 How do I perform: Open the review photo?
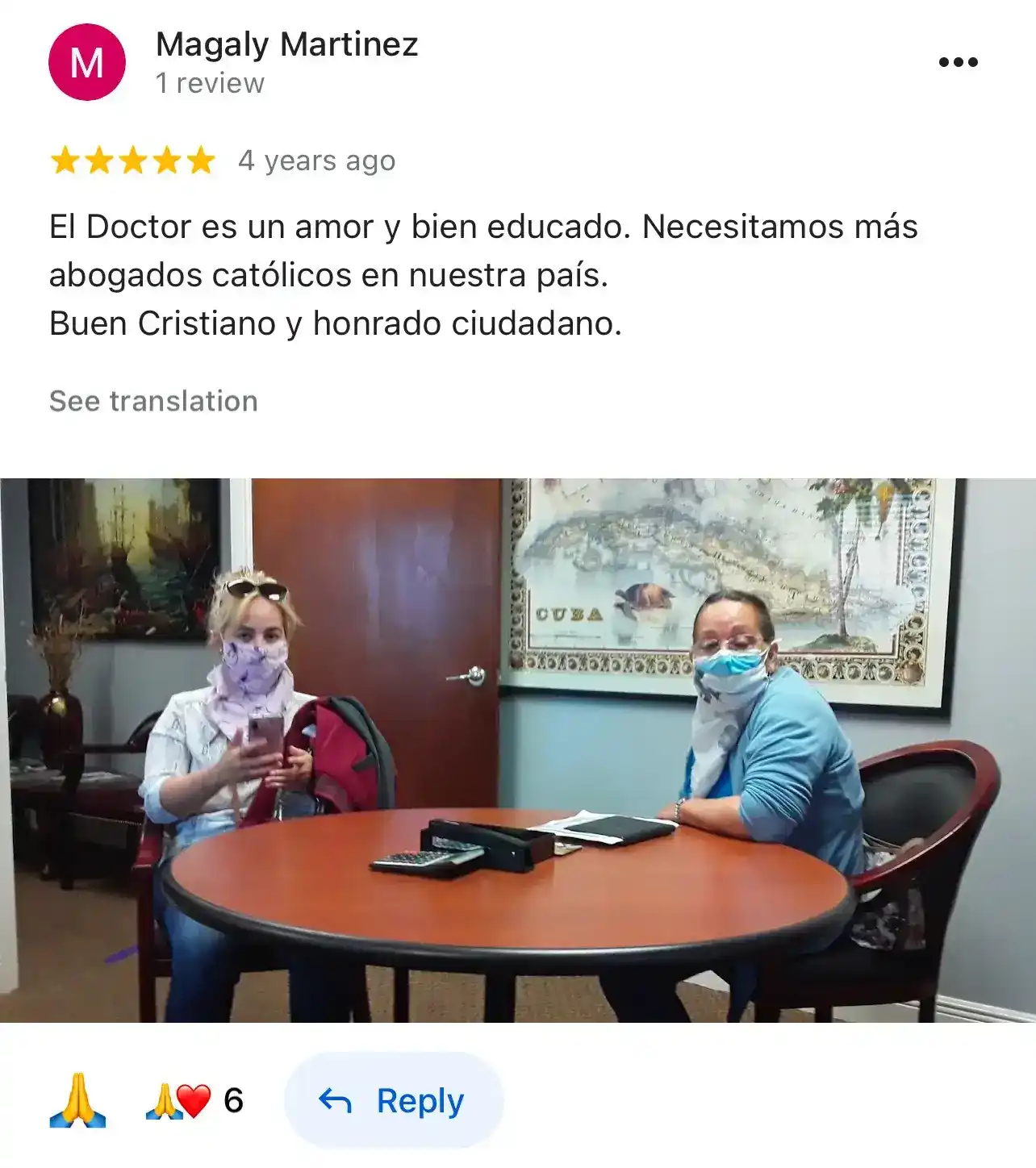click(518, 750)
